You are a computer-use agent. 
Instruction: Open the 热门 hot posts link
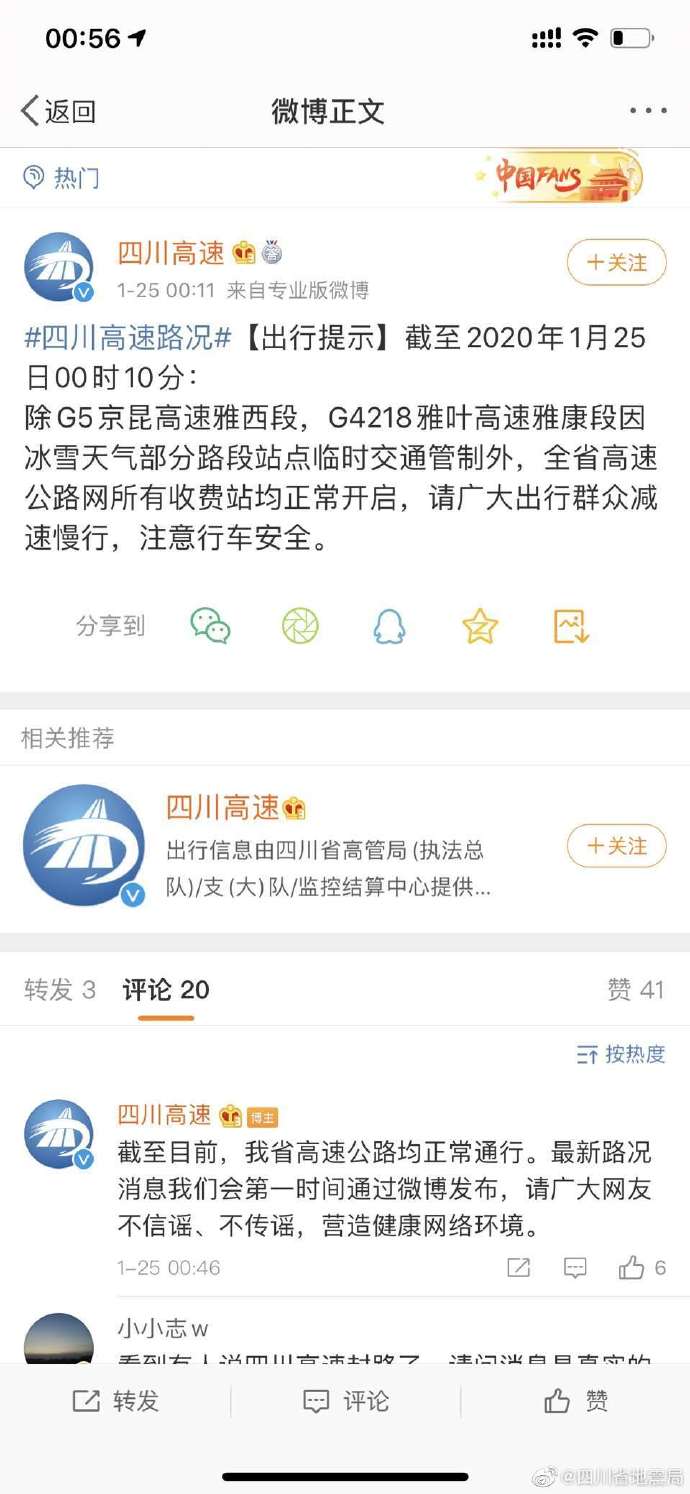pyautogui.click(x=62, y=178)
